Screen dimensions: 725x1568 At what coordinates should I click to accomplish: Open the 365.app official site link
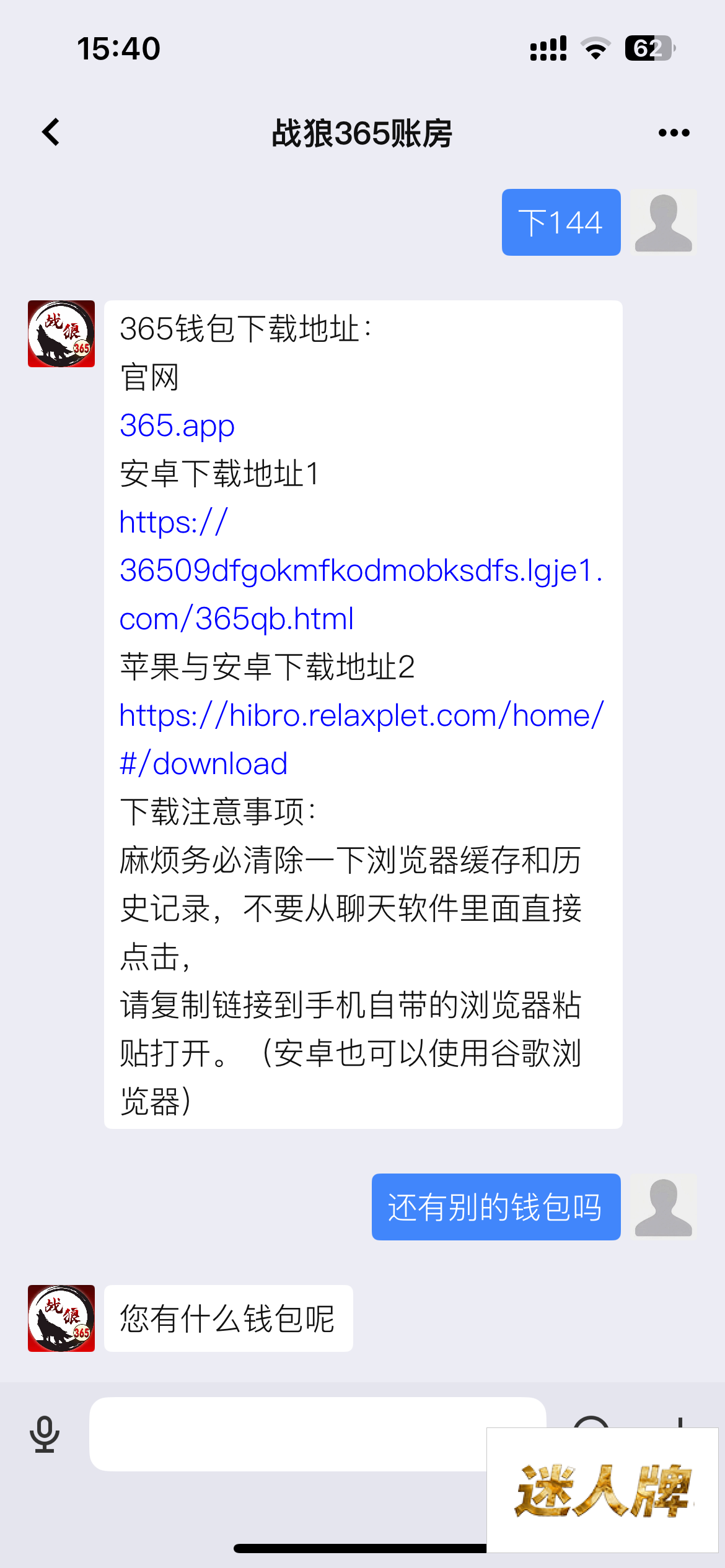[177, 425]
